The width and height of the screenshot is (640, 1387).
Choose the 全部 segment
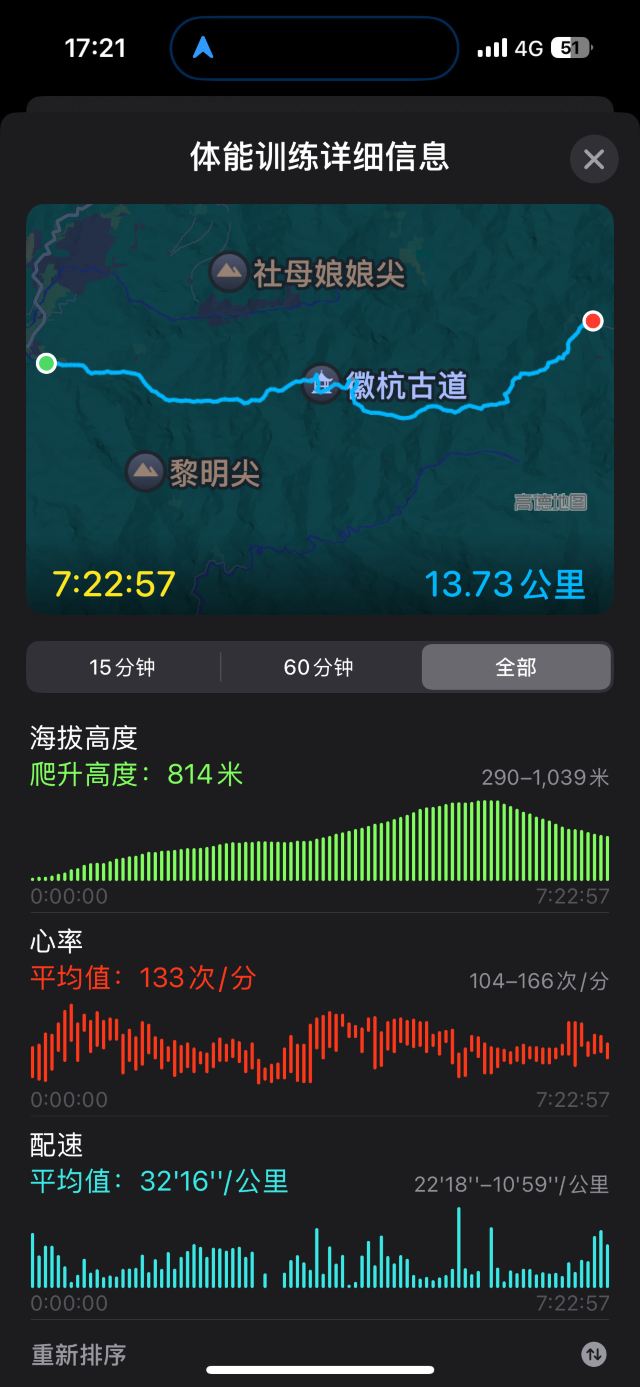(516, 667)
